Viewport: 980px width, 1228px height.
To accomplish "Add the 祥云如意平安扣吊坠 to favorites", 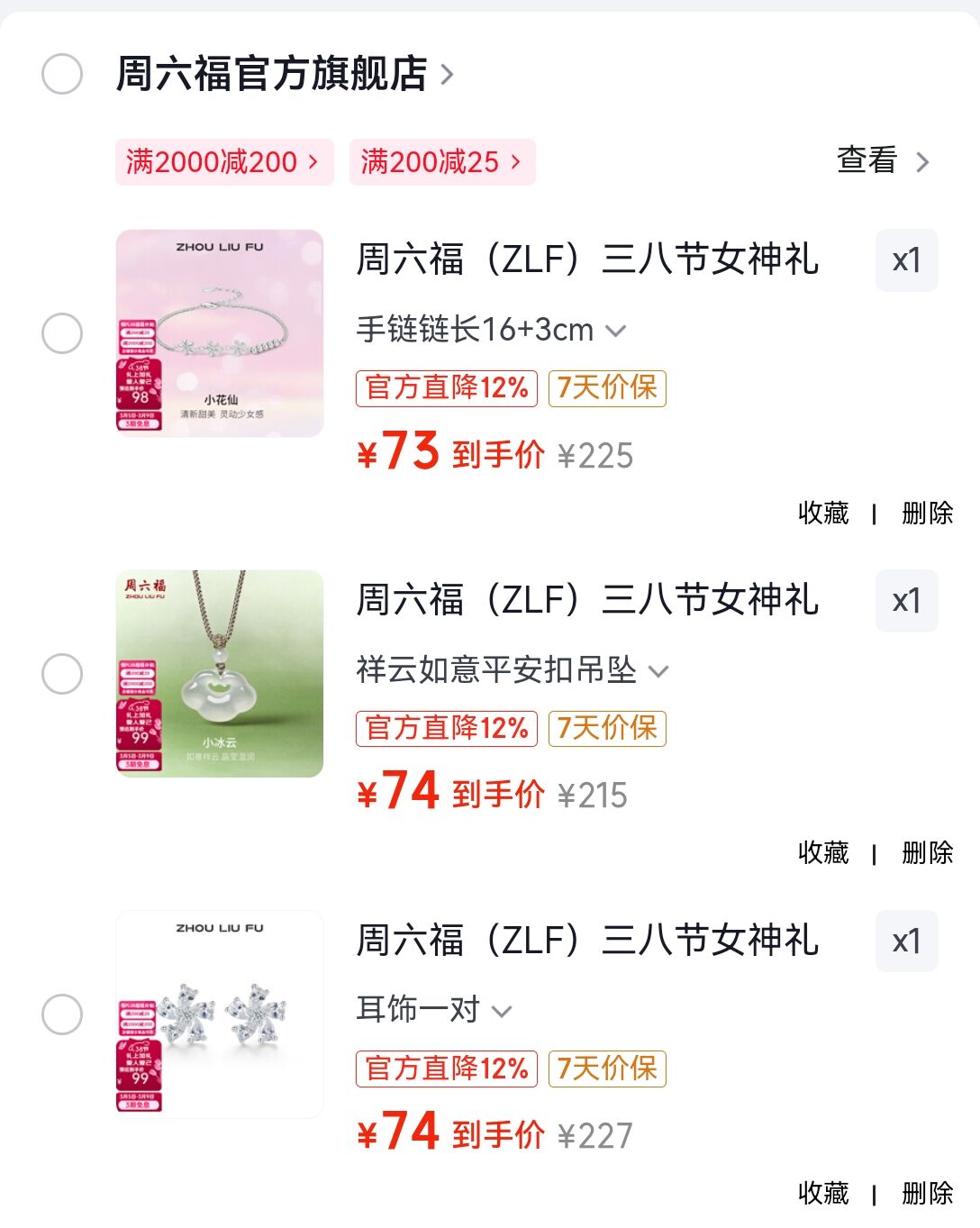I will pyautogui.click(x=823, y=853).
